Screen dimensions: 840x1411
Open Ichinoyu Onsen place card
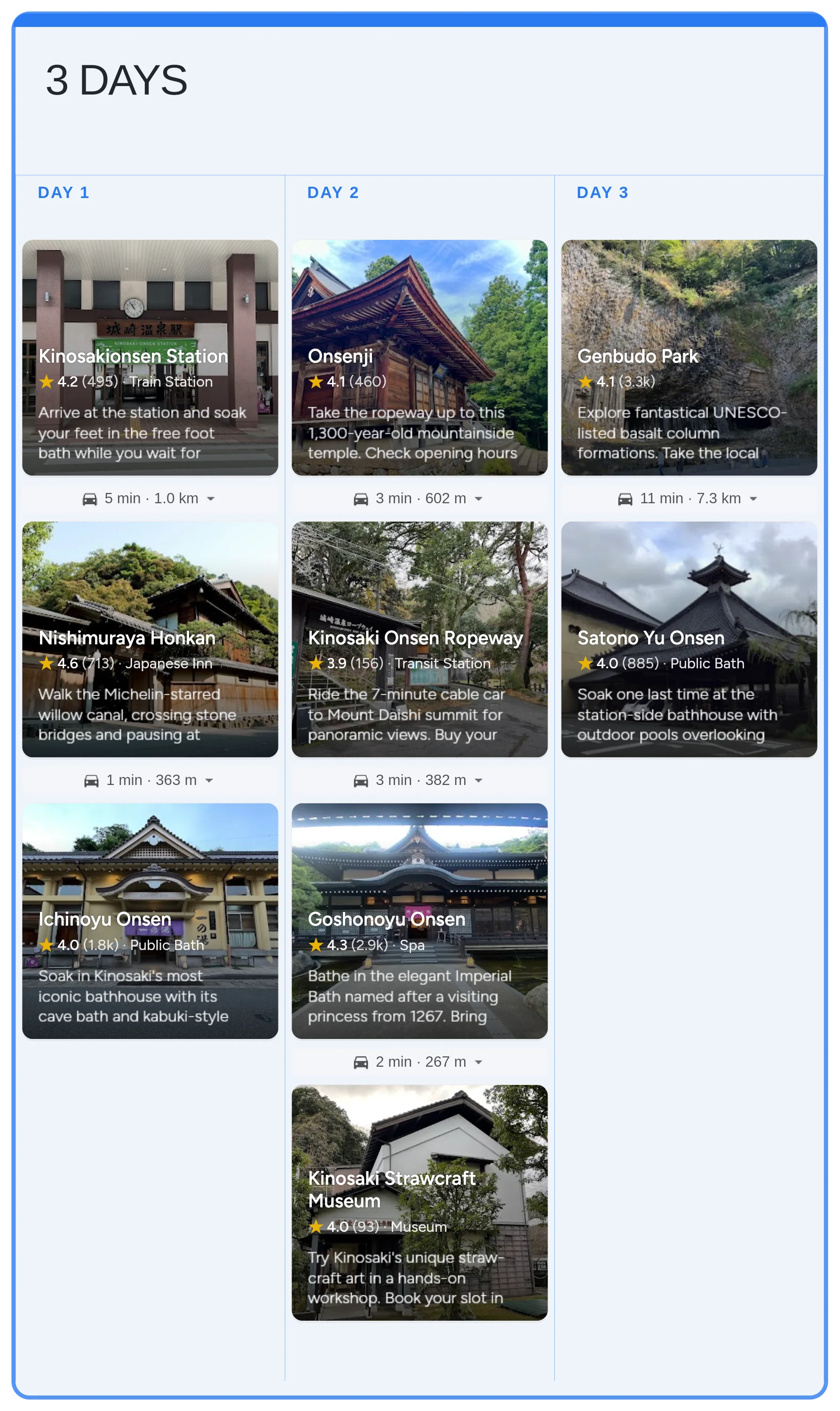(150, 920)
